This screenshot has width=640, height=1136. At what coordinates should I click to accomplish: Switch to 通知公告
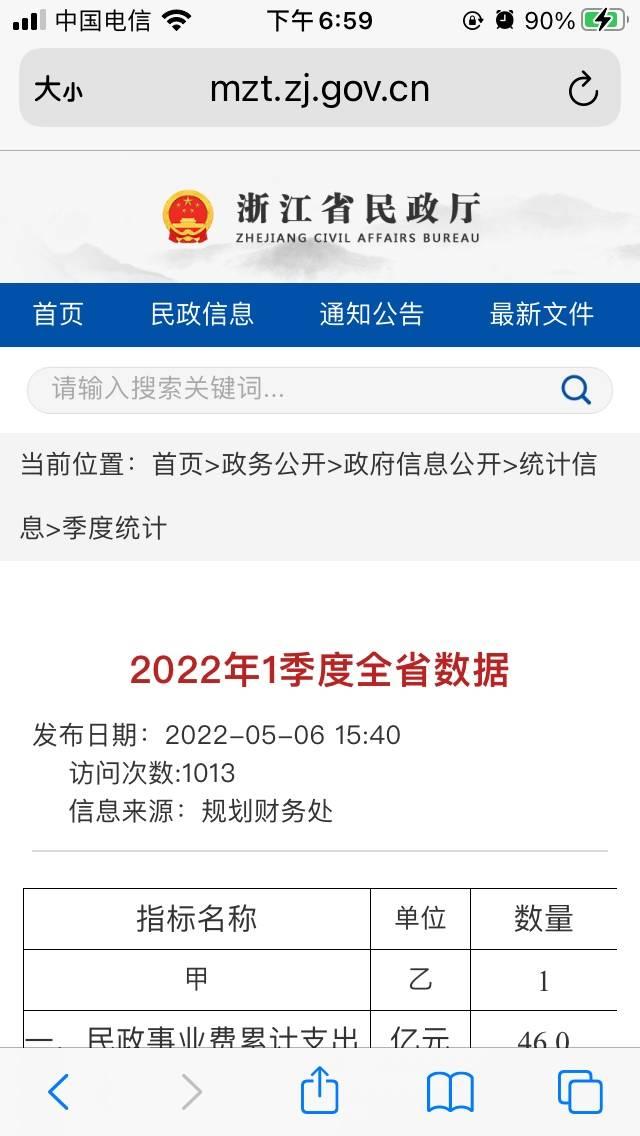tap(372, 314)
